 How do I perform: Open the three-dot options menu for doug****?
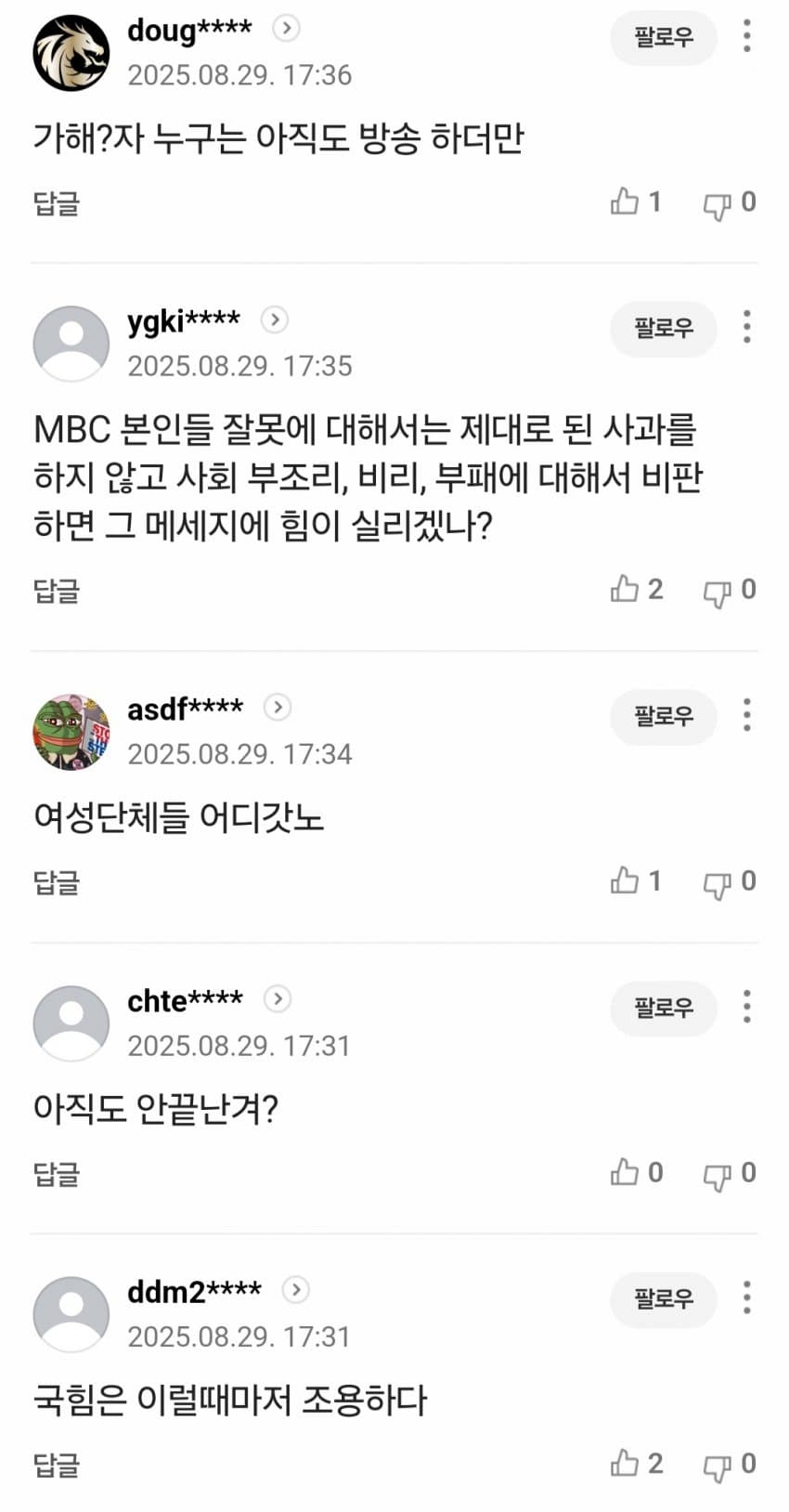coord(746,38)
